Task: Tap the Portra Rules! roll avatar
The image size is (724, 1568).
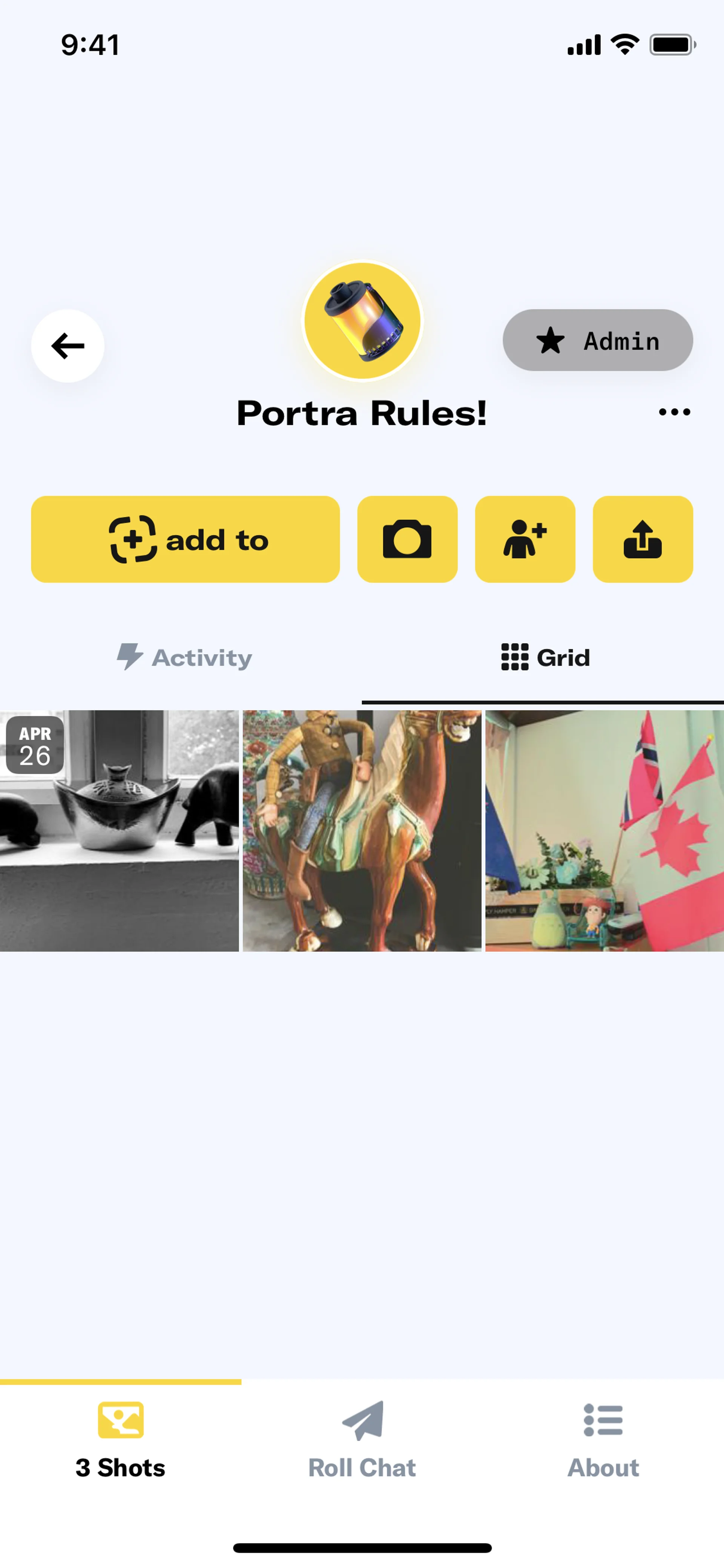Action: (x=362, y=321)
